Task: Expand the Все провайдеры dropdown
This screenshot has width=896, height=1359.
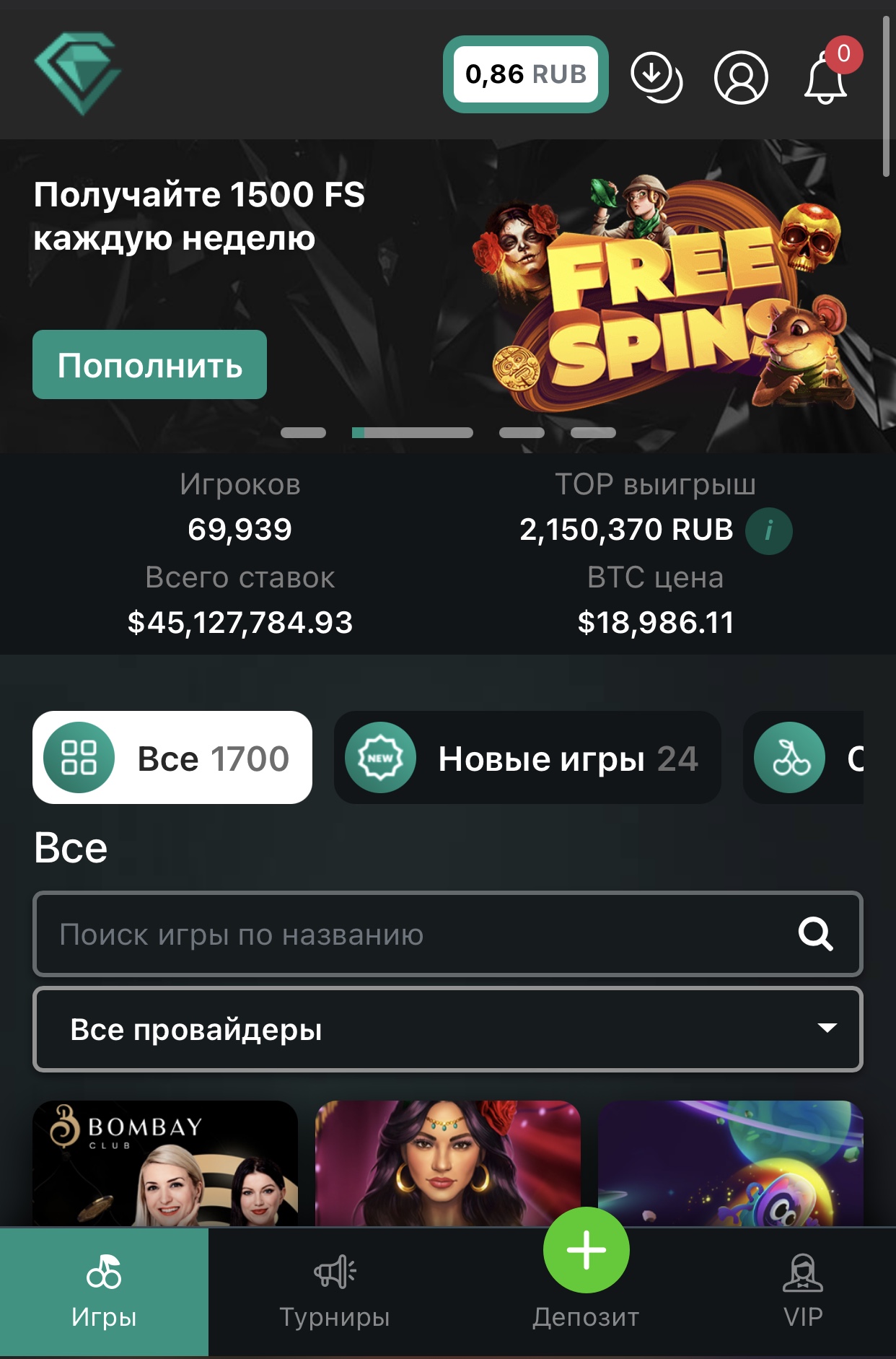Action: tap(447, 1029)
